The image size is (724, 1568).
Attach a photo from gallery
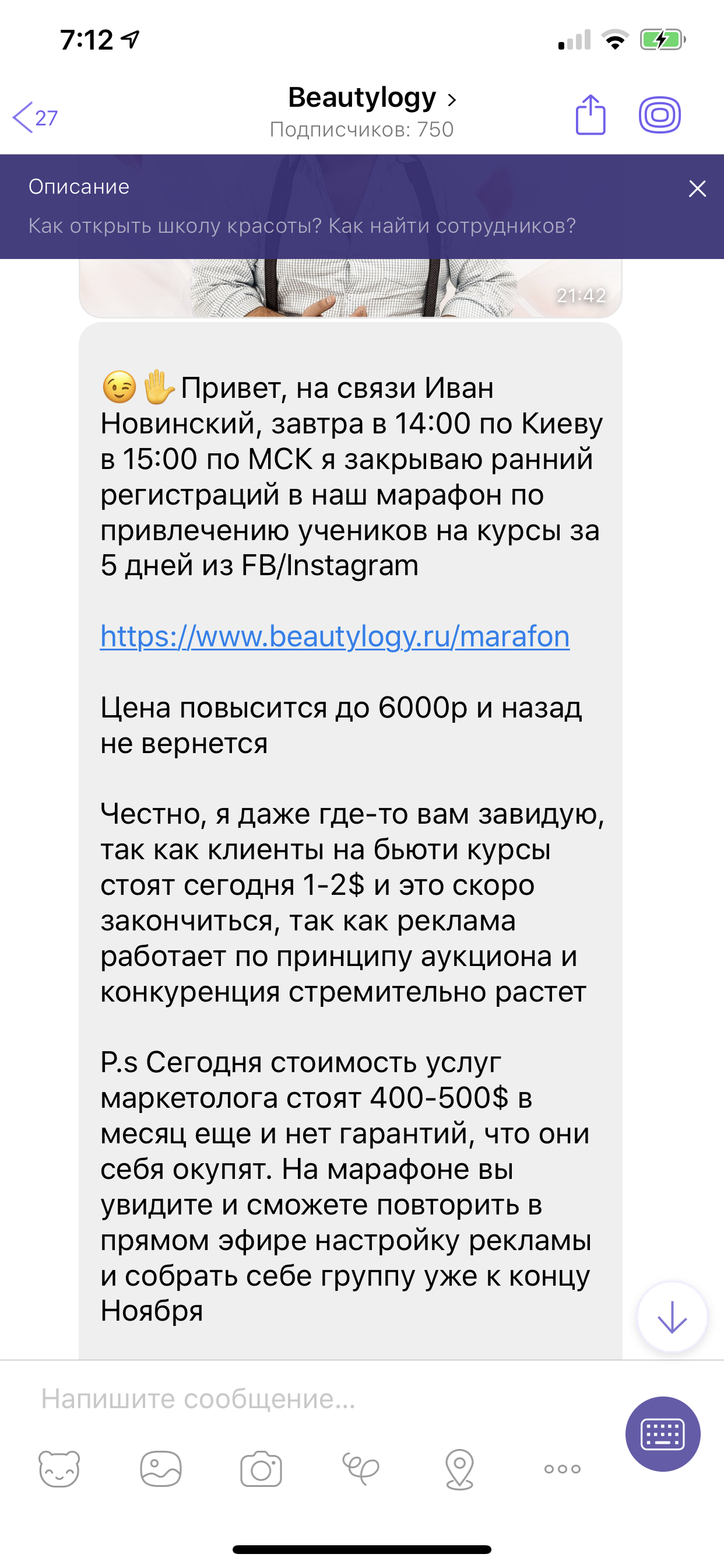coord(161,1469)
